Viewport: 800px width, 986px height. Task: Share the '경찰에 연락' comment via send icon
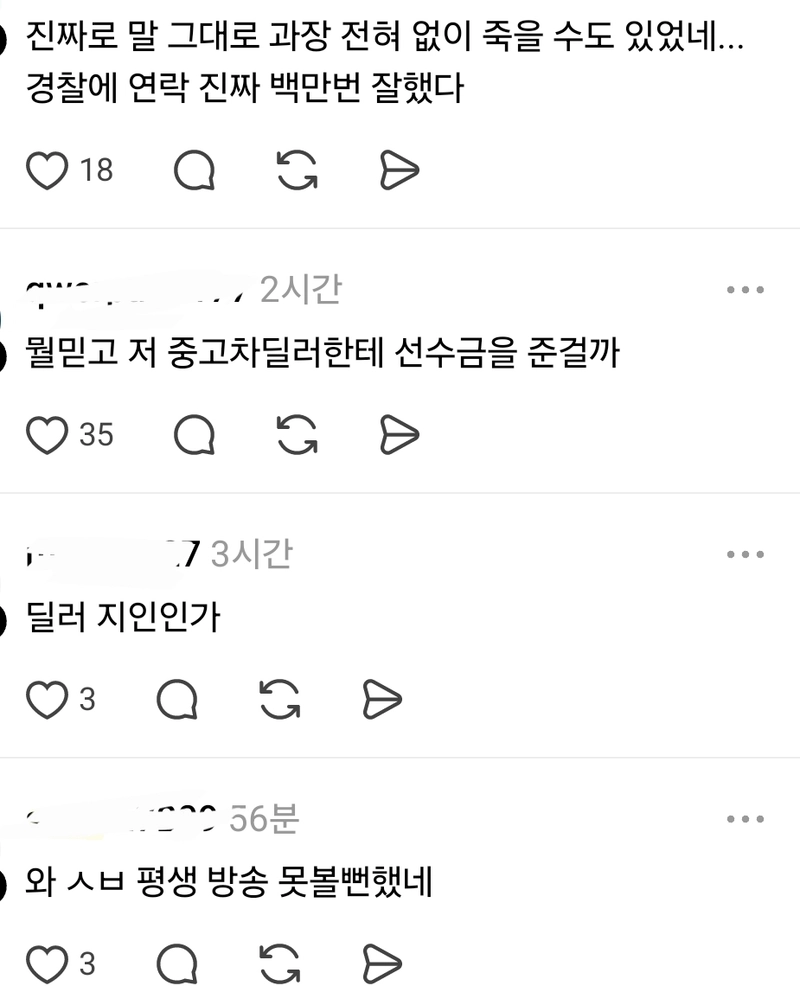click(399, 171)
